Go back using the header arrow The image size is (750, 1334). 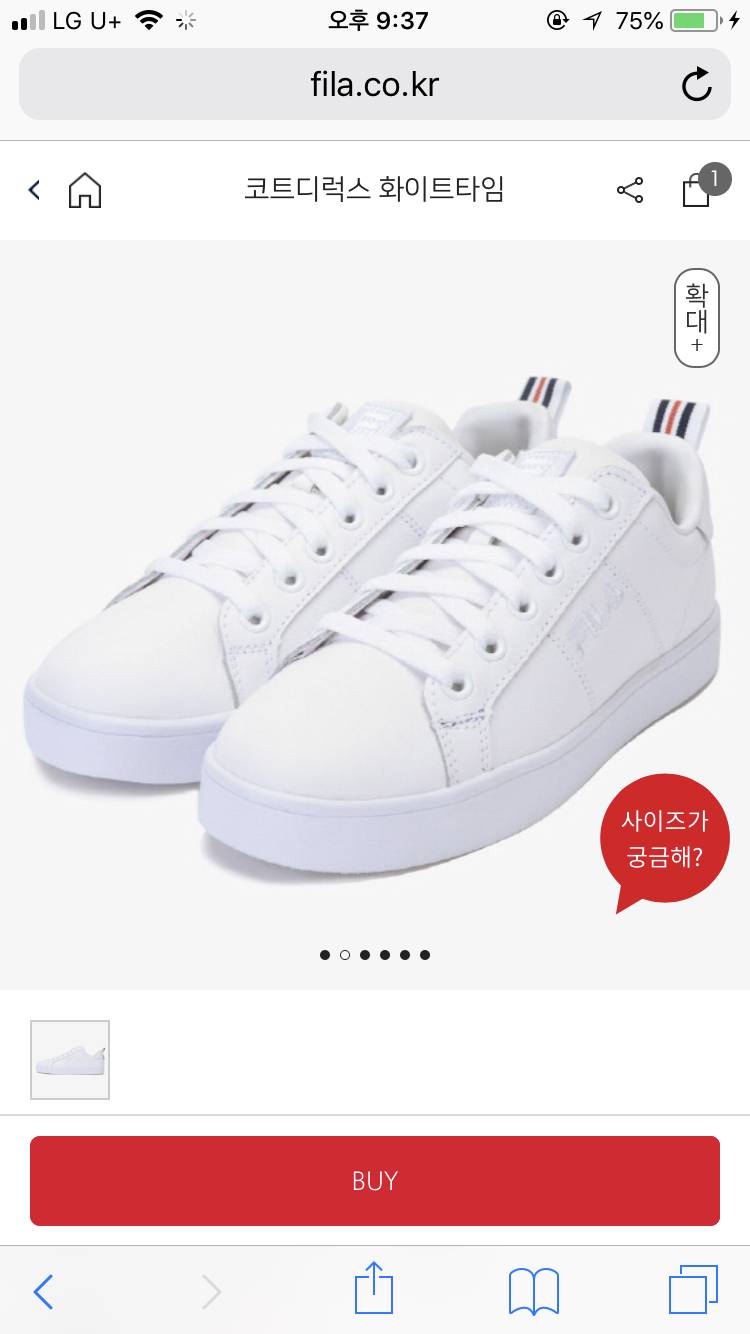(x=35, y=190)
